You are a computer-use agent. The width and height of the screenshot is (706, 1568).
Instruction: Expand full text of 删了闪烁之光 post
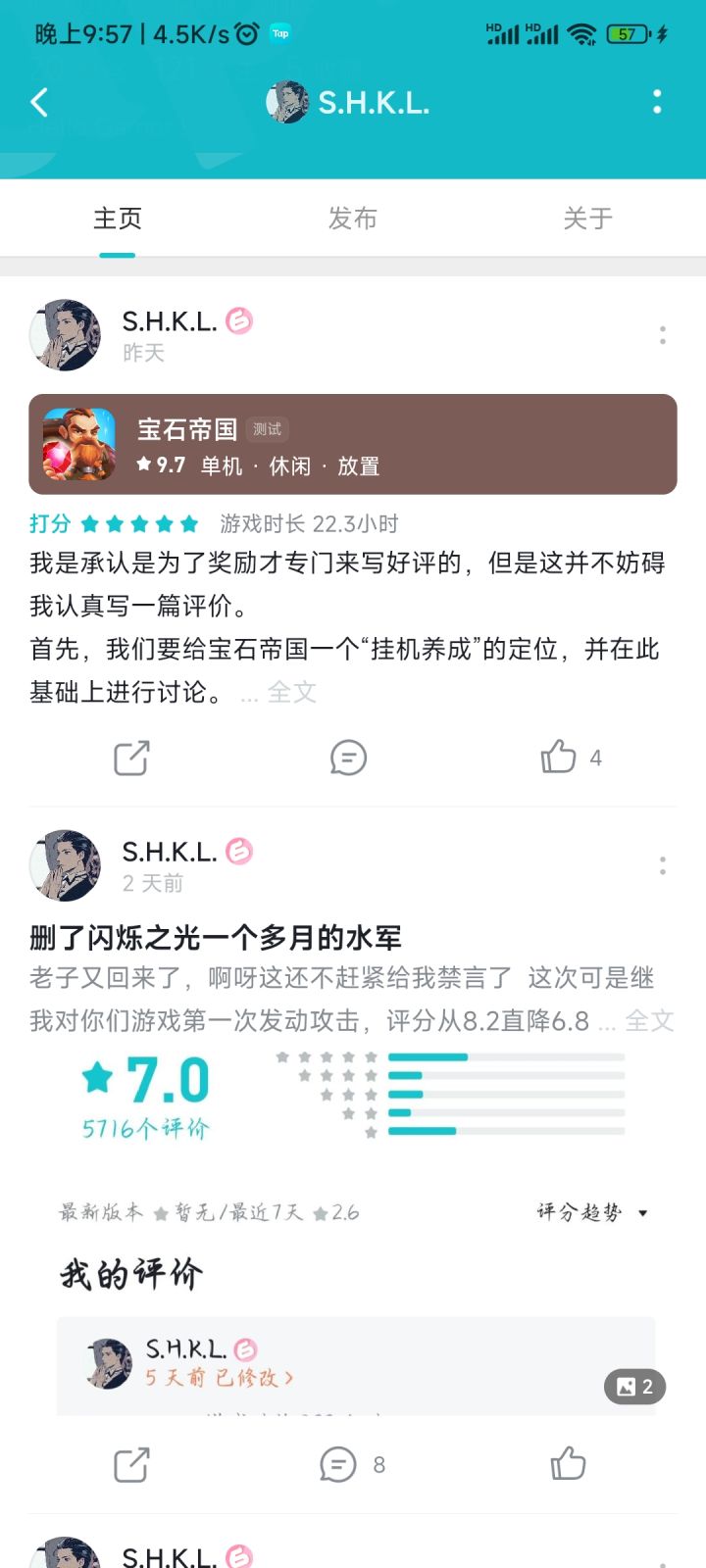point(649,1021)
